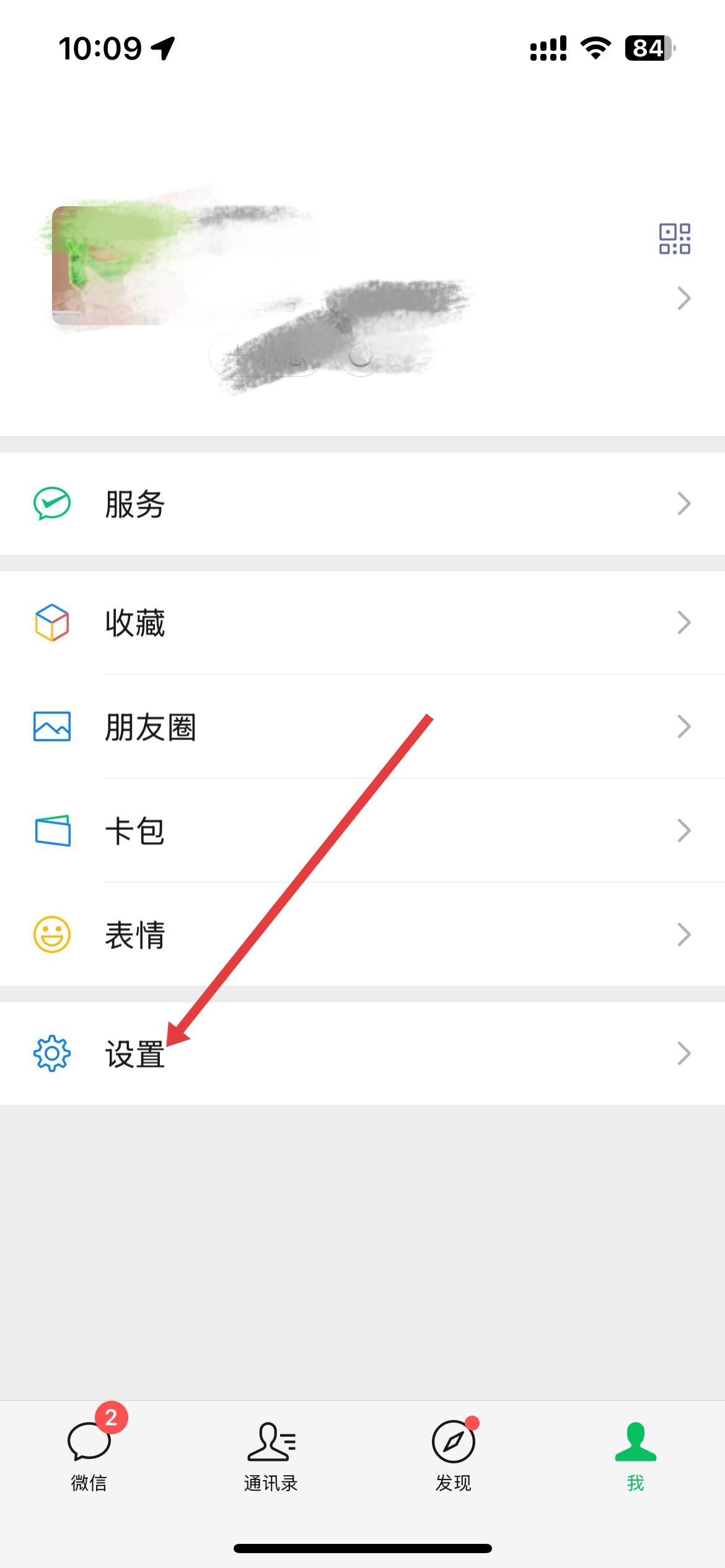Open 朋友圈 moments
Image resolution: width=725 pixels, height=1568 pixels.
coord(362,726)
